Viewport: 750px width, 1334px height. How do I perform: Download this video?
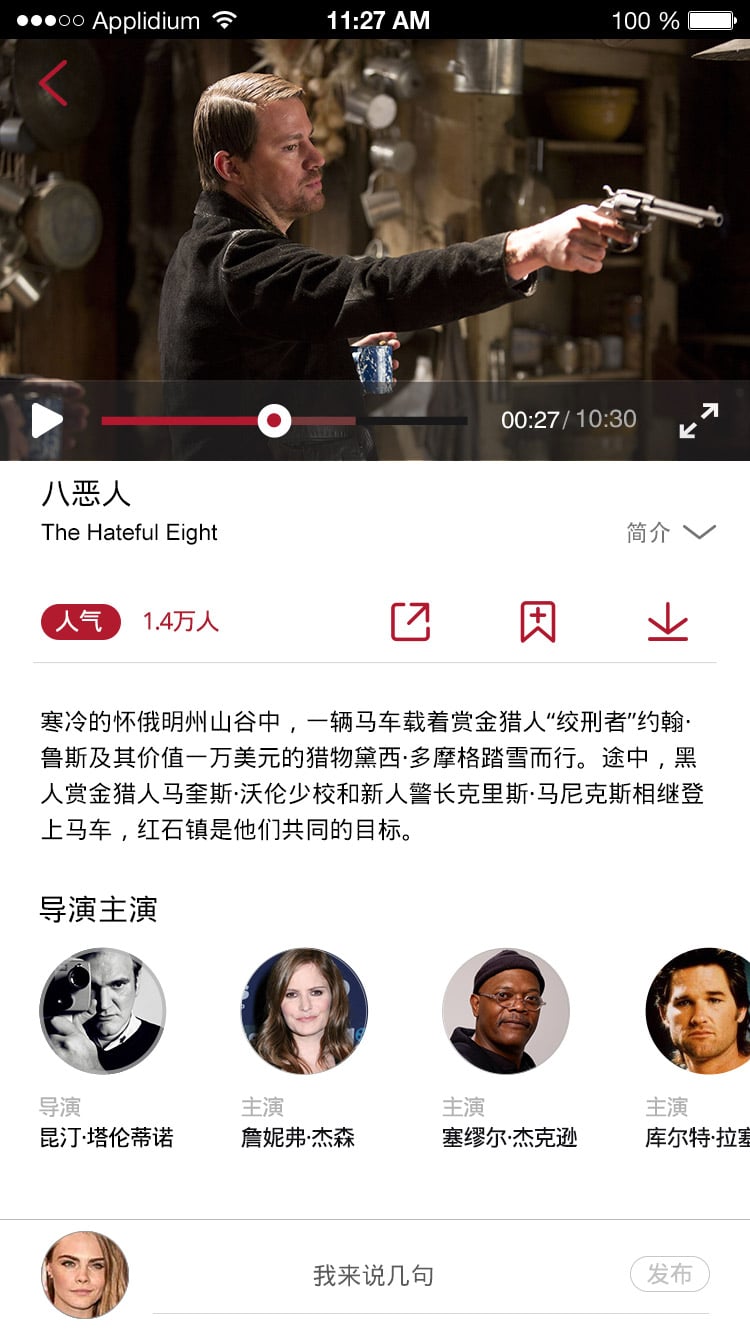pos(667,622)
